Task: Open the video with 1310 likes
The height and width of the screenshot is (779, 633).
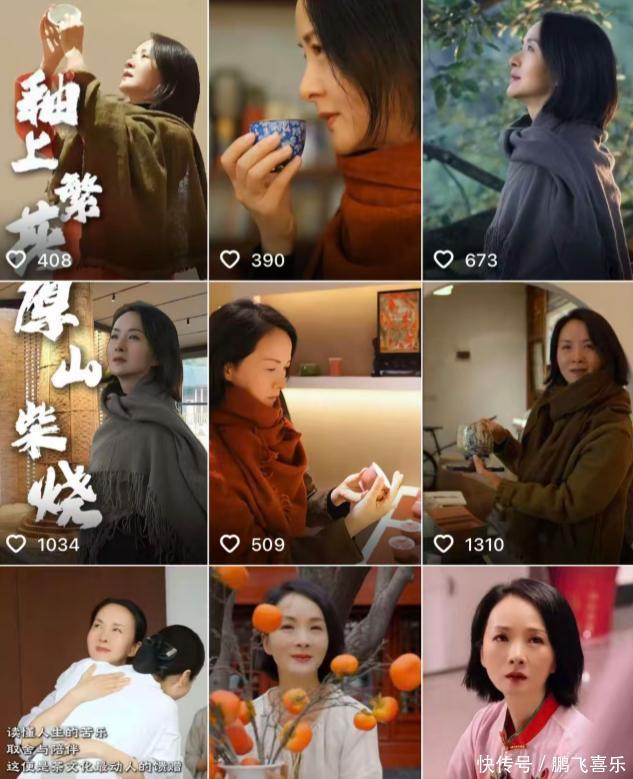Action: 527,422
